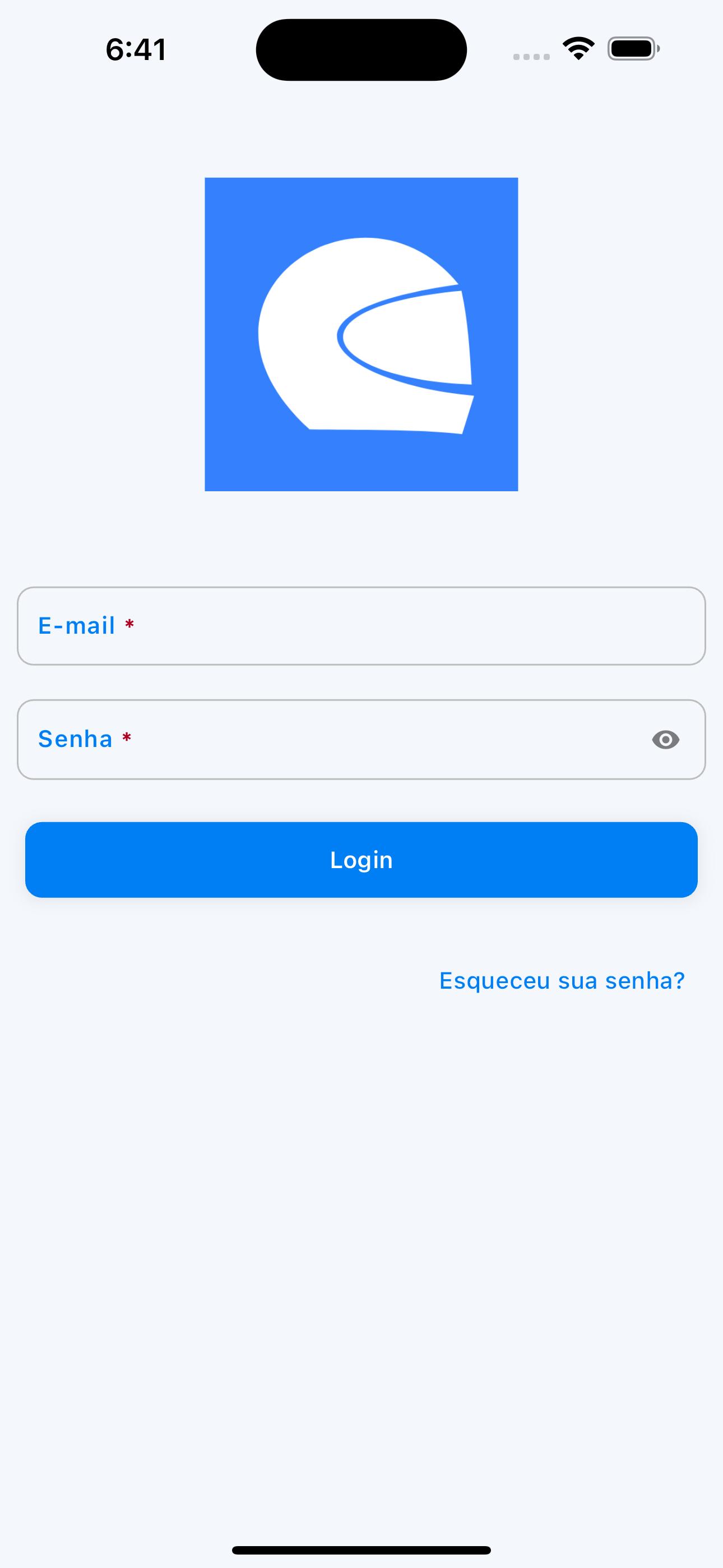
Task: Open the Esqueceu sua senha? link
Action: 562,981
